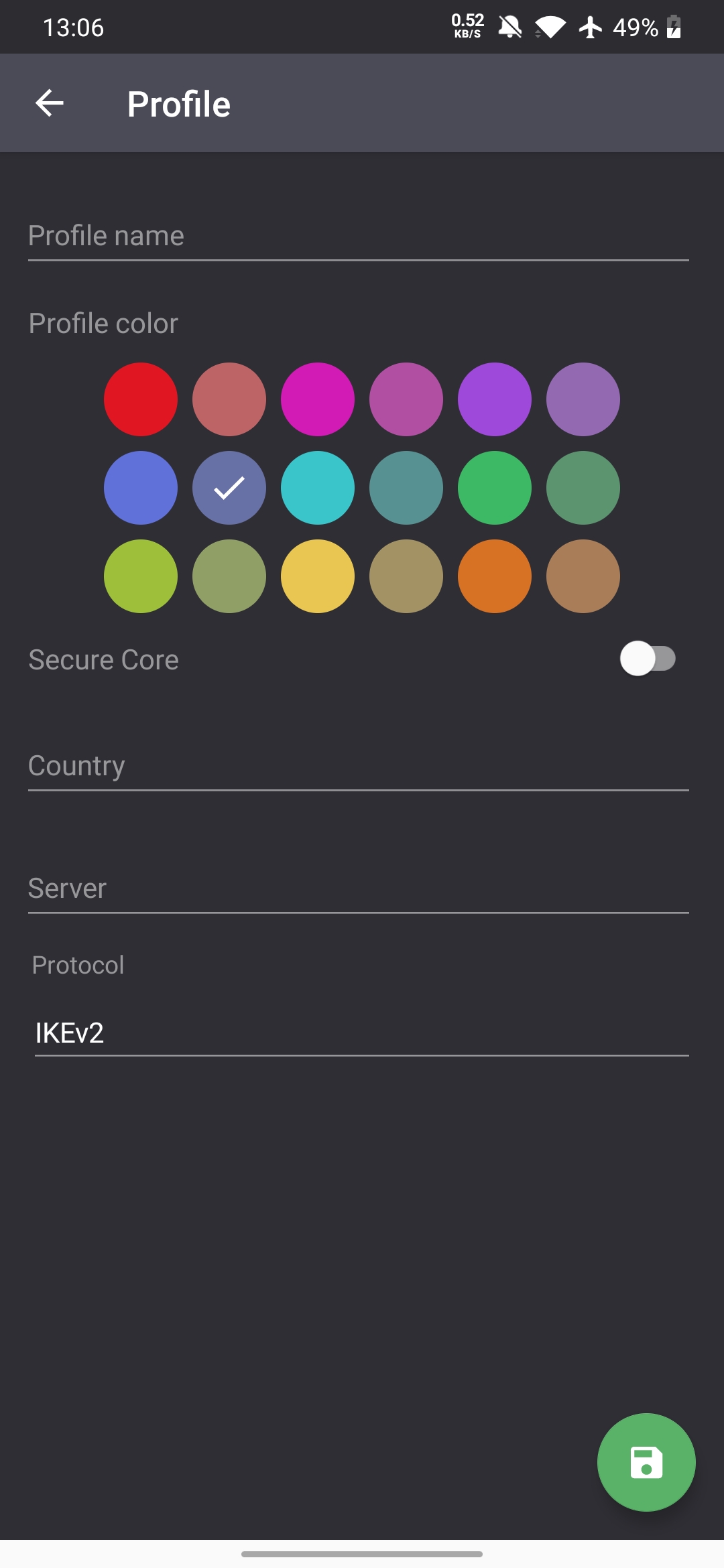Toggle the Secure Core switch
The width and height of the screenshot is (724, 1568).
(647, 659)
